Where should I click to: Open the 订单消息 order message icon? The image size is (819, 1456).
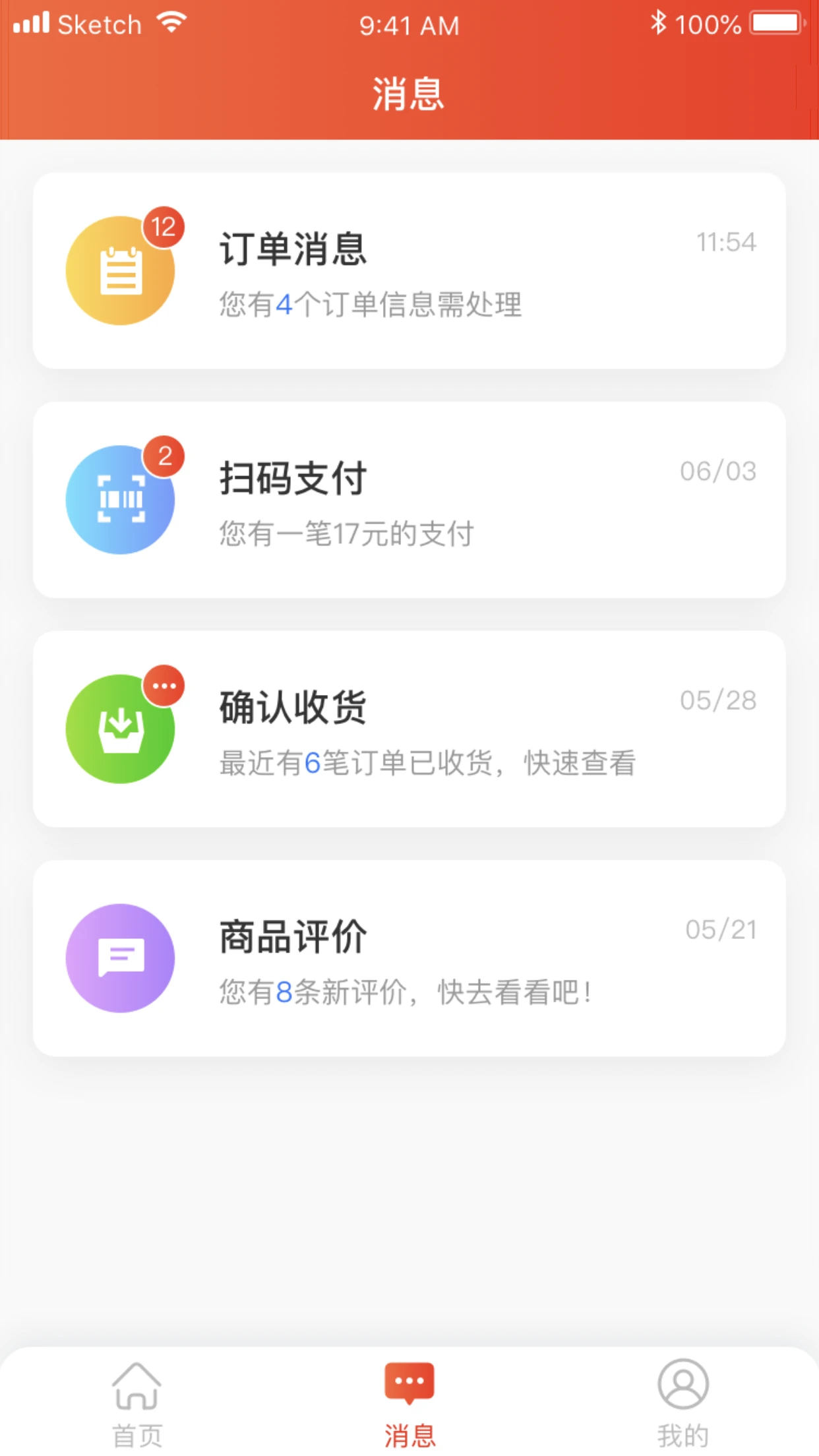point(120,271)
